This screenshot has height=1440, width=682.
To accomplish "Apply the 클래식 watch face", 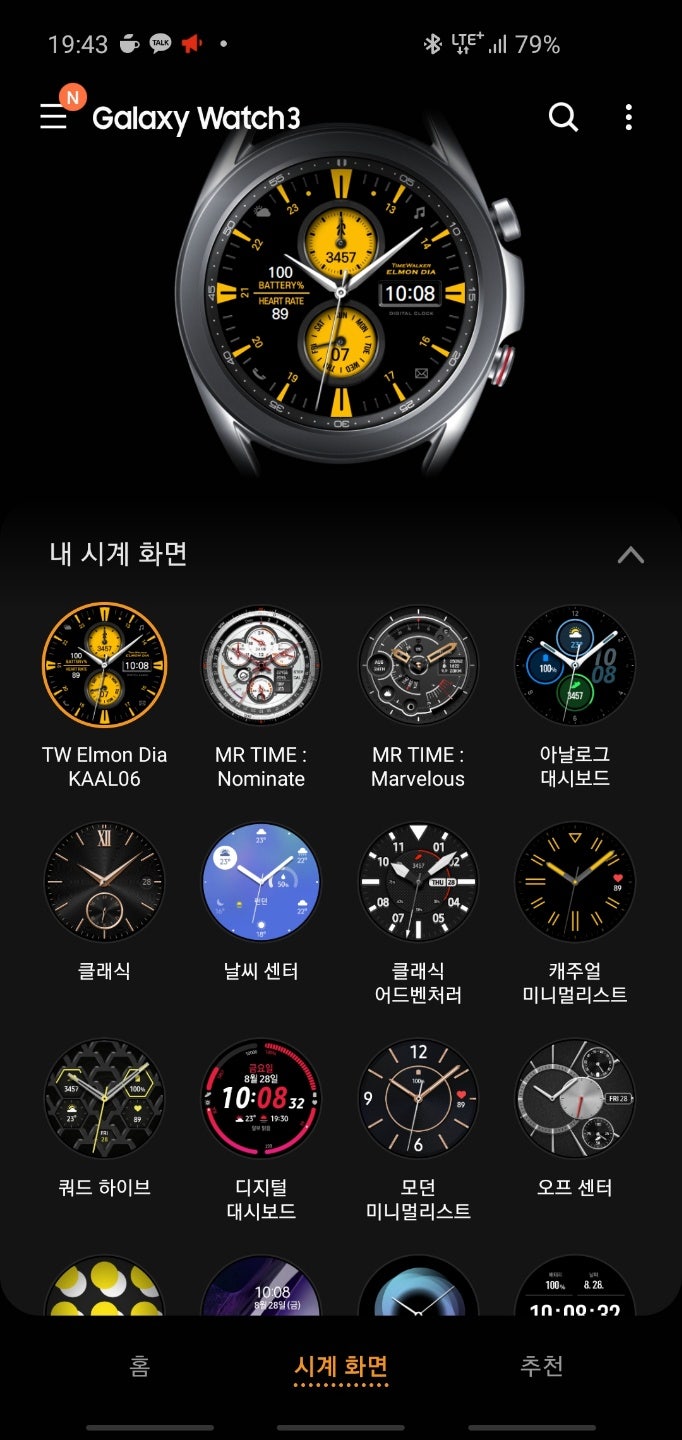I will coord(104,882).
